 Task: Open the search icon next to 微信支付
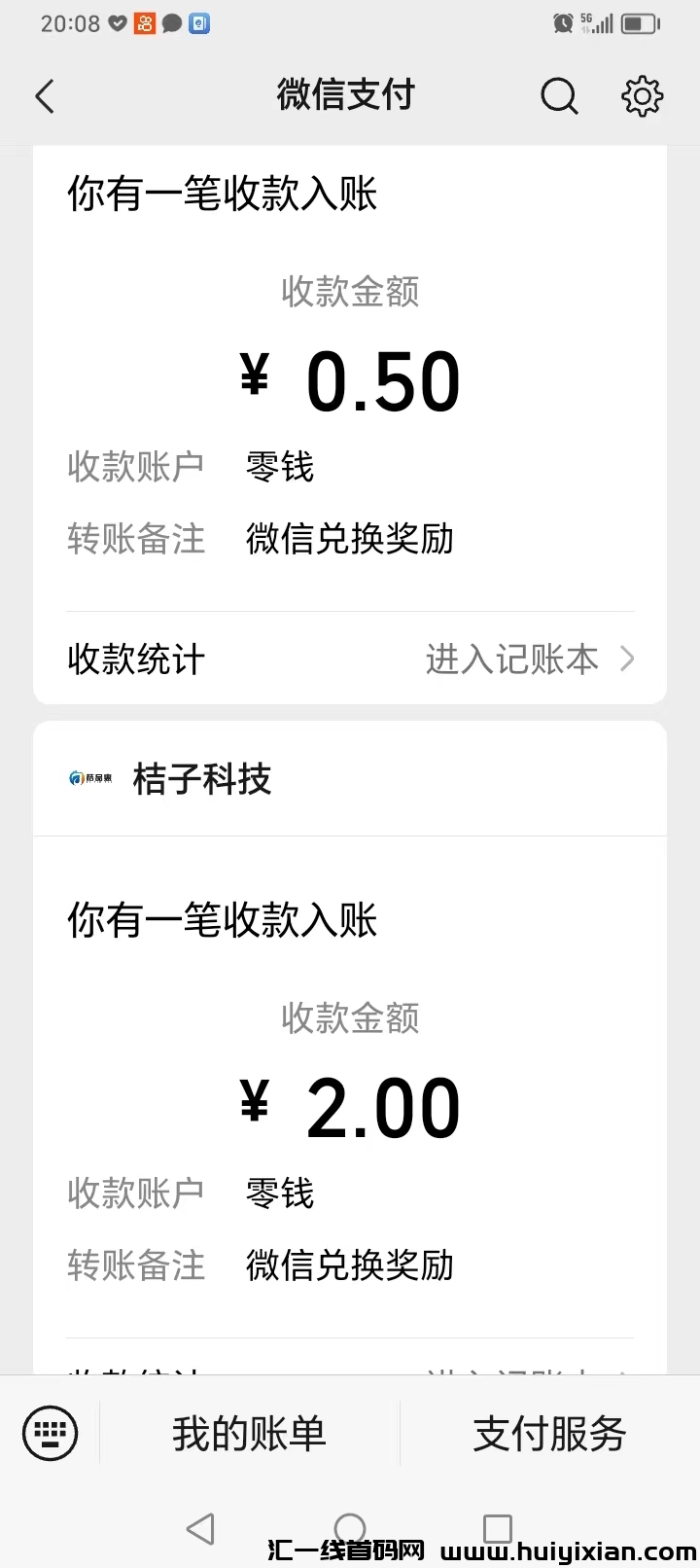pos(558,96)
